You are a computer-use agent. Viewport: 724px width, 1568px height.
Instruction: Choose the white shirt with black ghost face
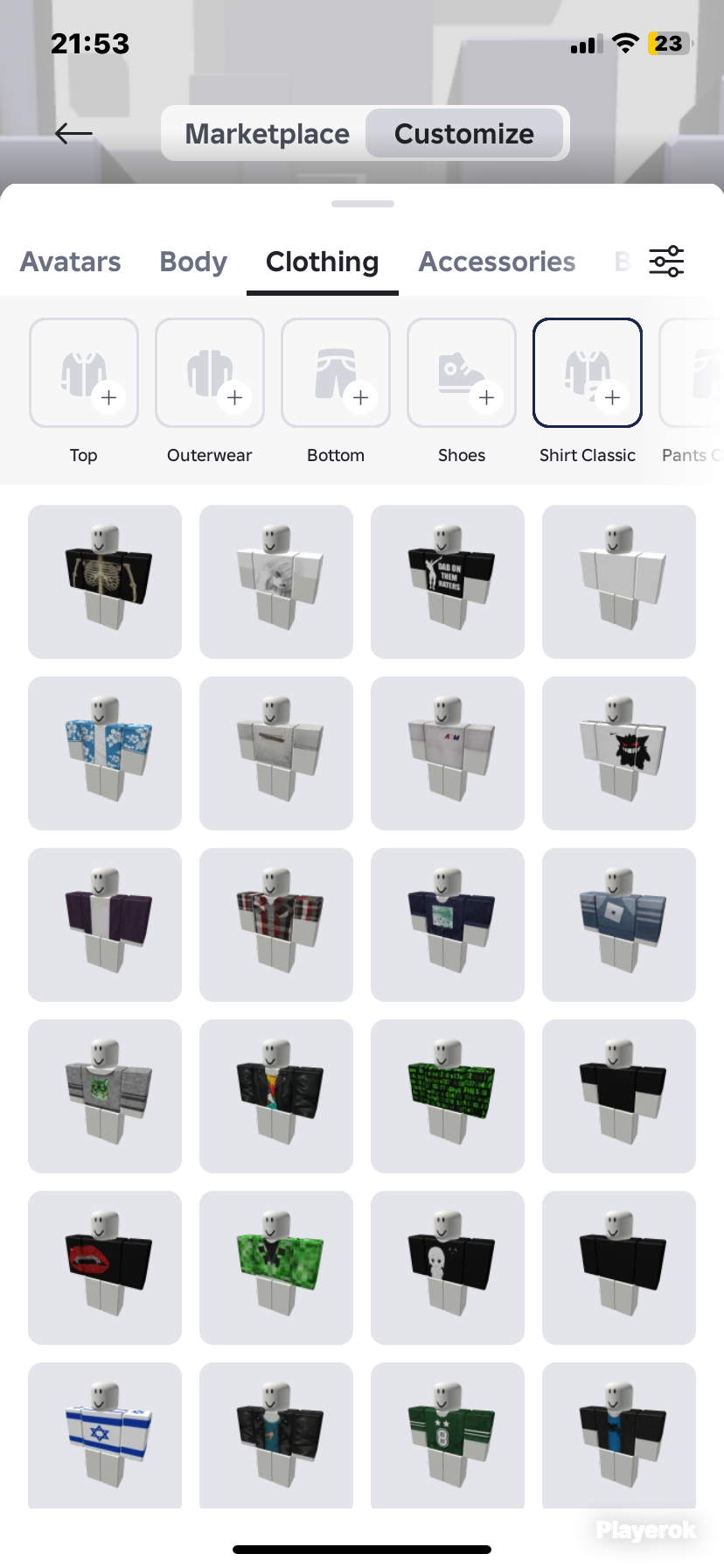pyautogui.click(x=619, y=753)
